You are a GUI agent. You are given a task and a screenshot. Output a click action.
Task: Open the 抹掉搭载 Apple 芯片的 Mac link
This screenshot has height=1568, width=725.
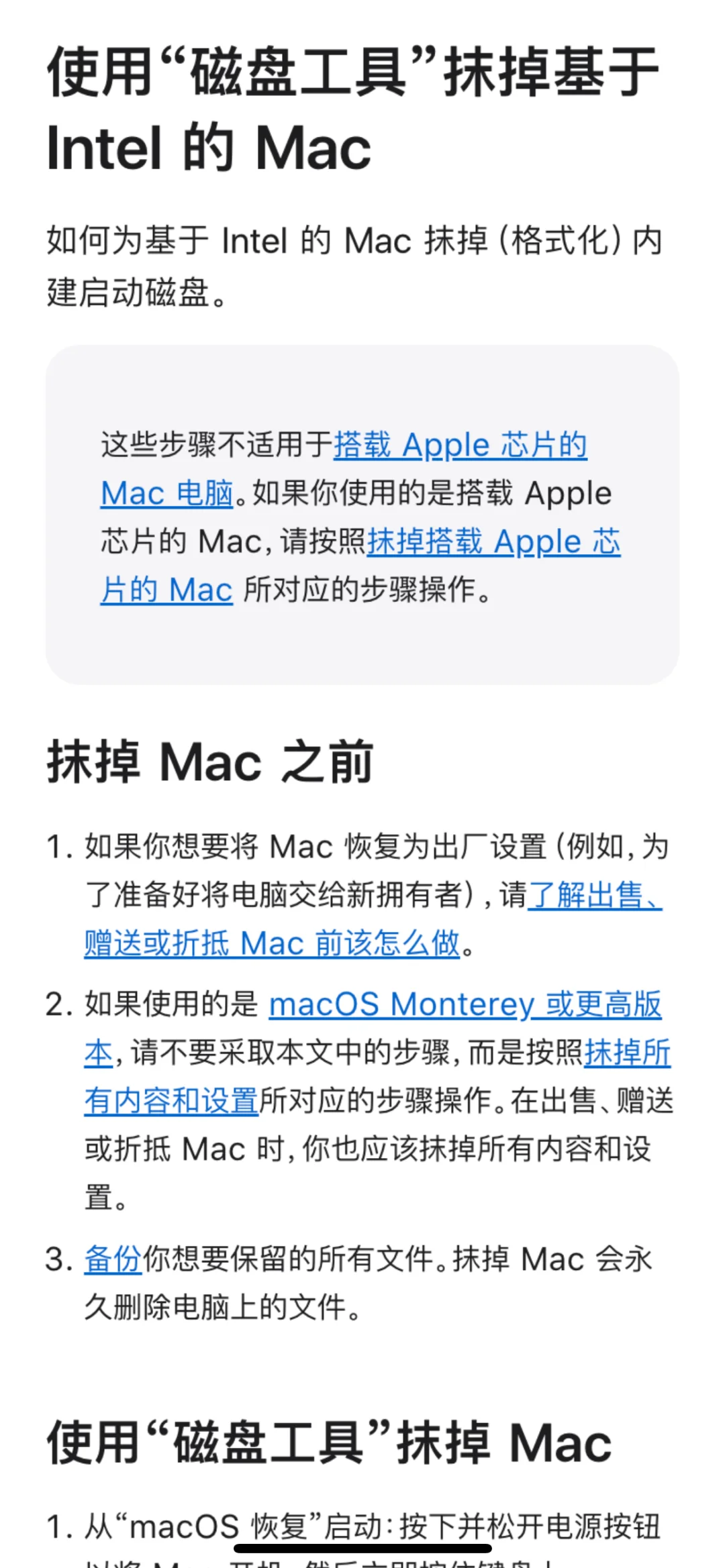click(x=493, y=542)
